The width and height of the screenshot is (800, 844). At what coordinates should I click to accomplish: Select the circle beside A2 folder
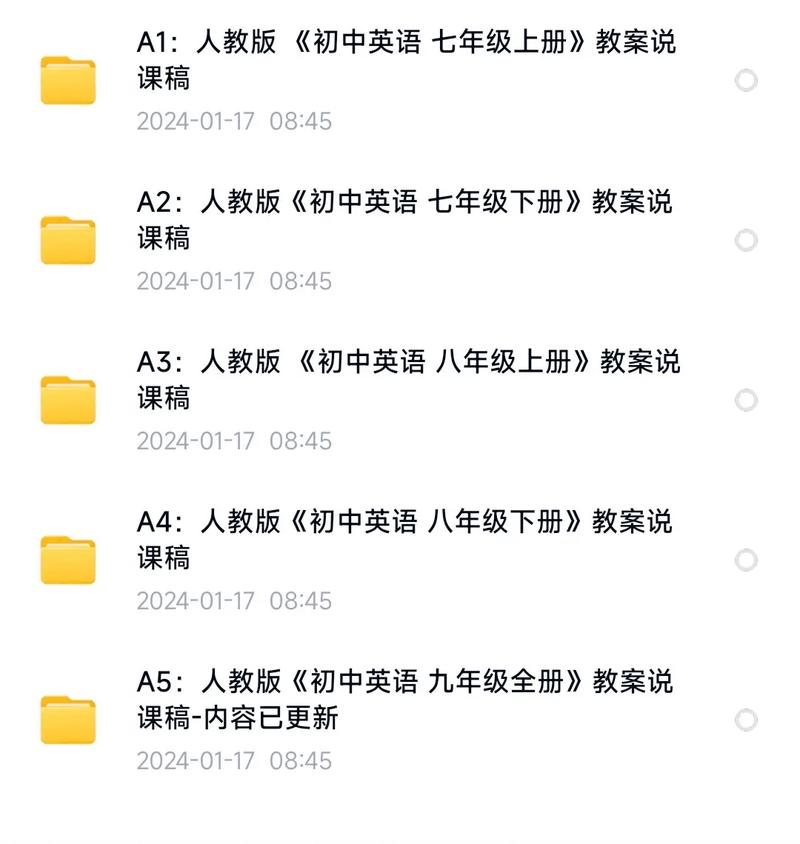(x=745, y=238)
